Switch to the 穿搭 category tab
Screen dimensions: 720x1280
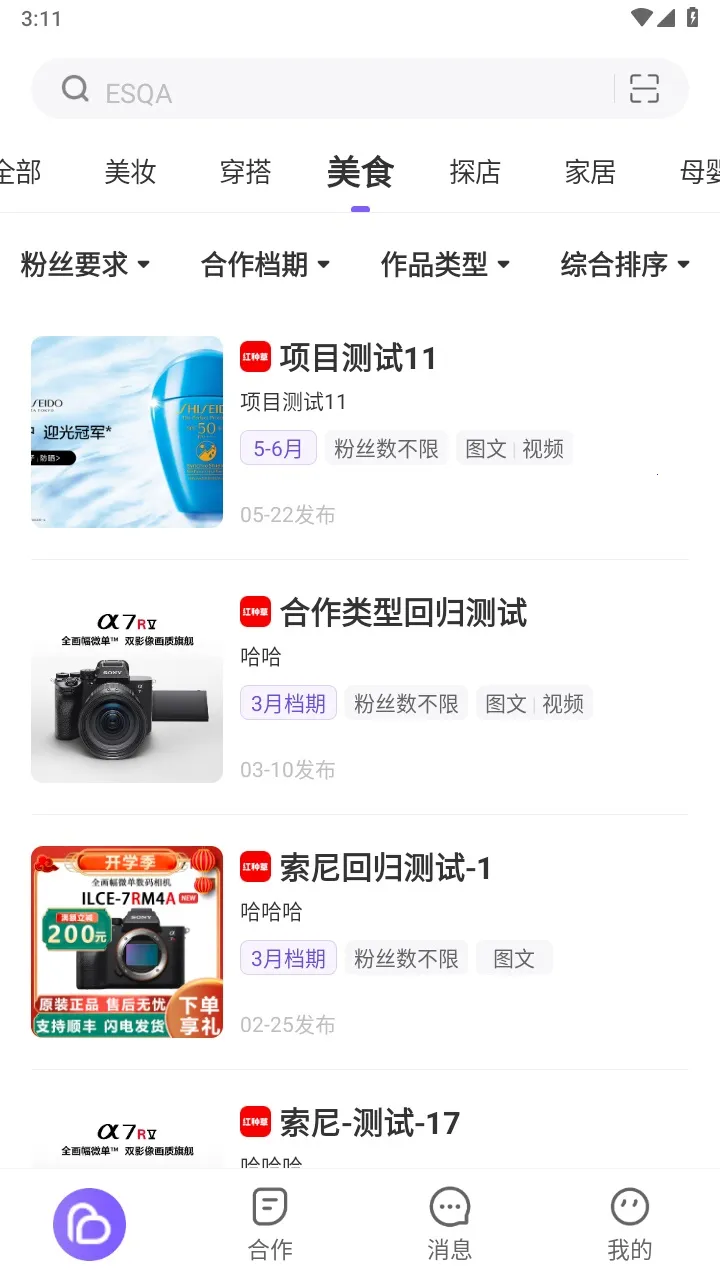(x=245, y=172)
